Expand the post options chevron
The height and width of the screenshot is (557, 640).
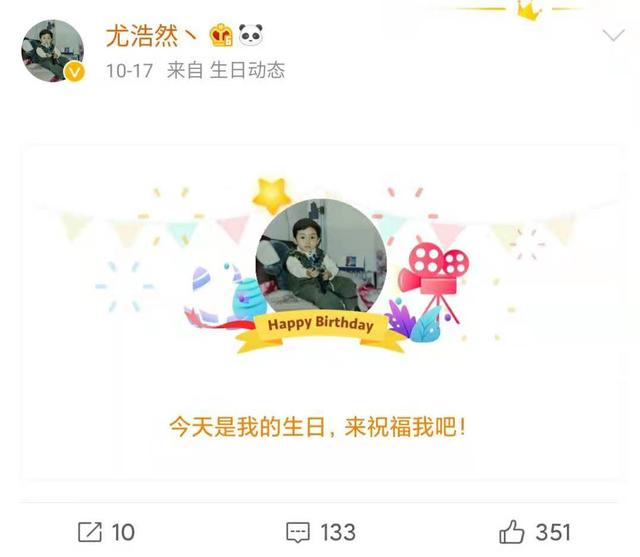pyautogui.click(x=613, y=36)
